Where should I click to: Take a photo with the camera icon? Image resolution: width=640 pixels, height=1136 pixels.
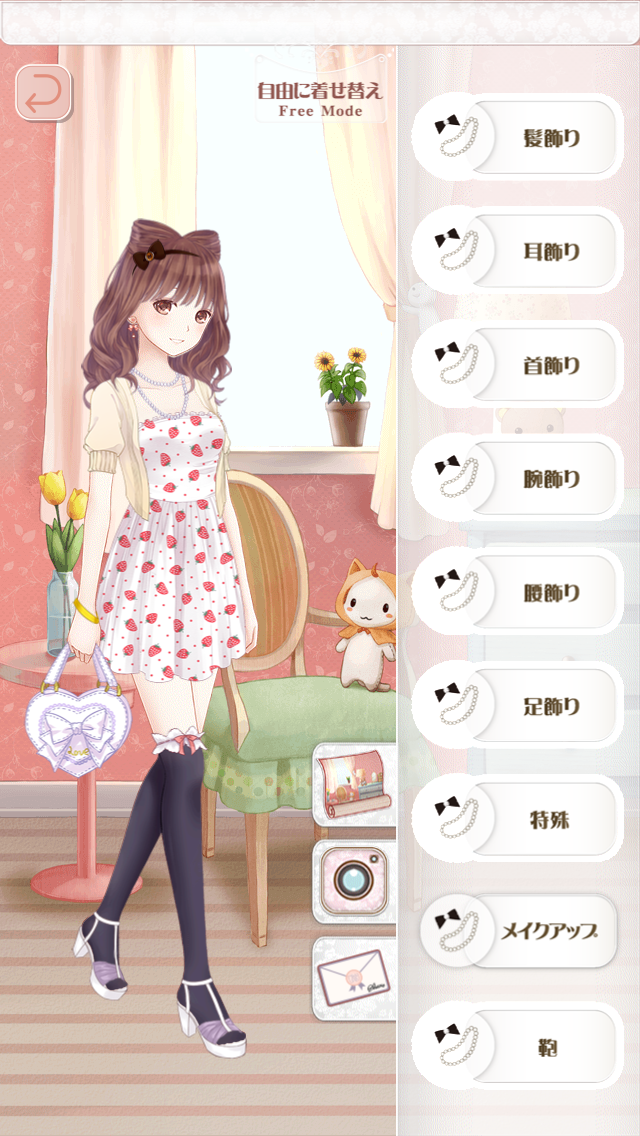tap(355, 880)
